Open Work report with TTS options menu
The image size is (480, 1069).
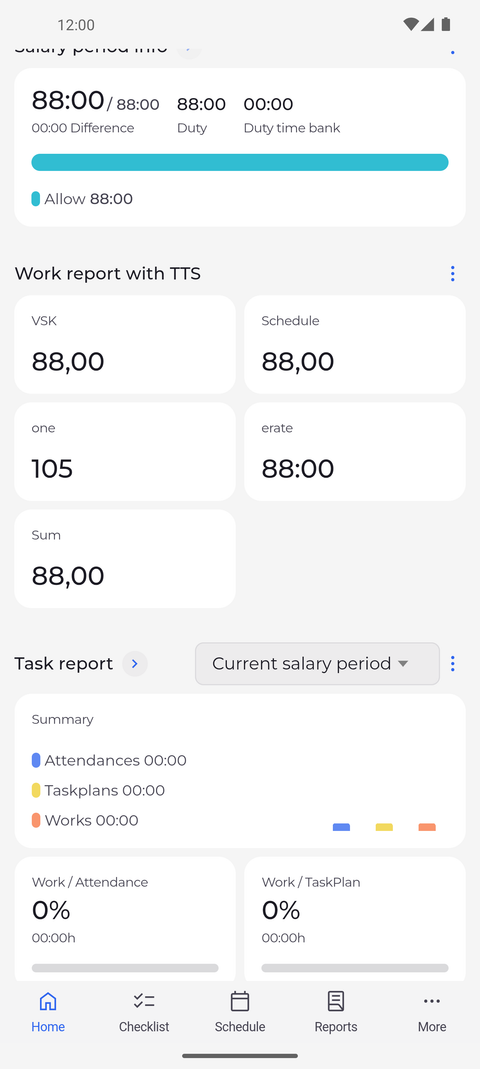point(452,274)
